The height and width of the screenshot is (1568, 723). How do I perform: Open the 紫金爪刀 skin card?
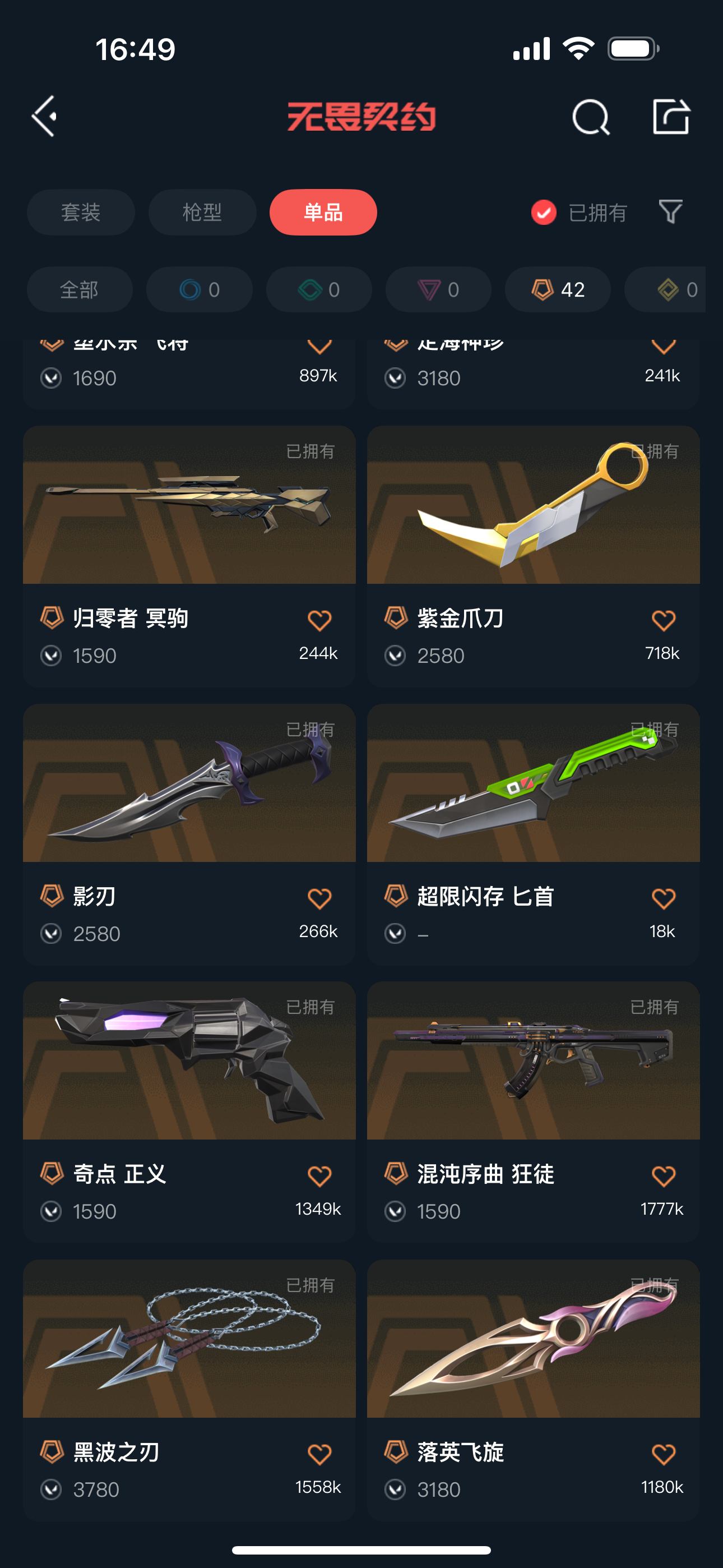pos(533,505)
